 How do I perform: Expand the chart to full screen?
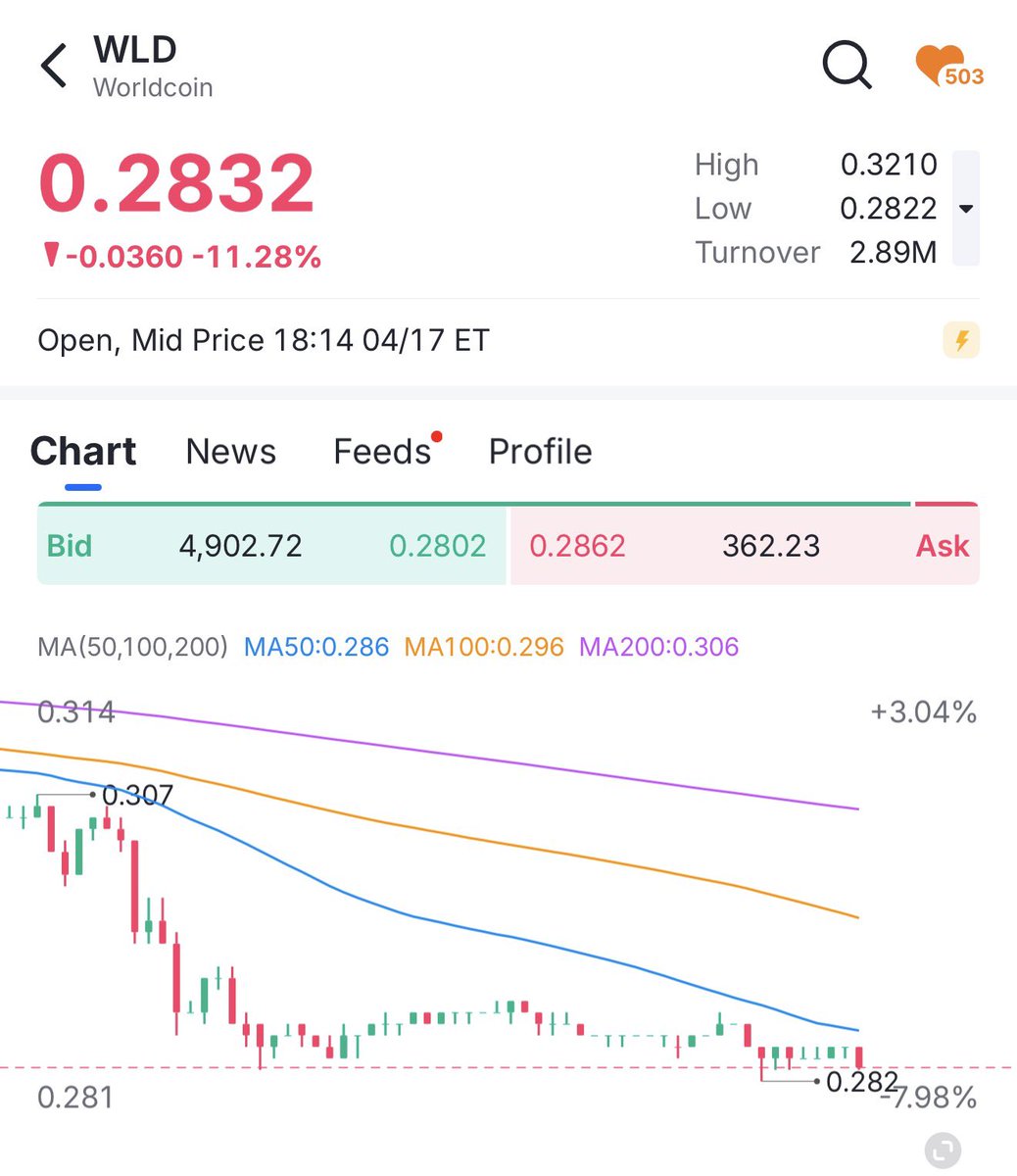pos(943,1149)
